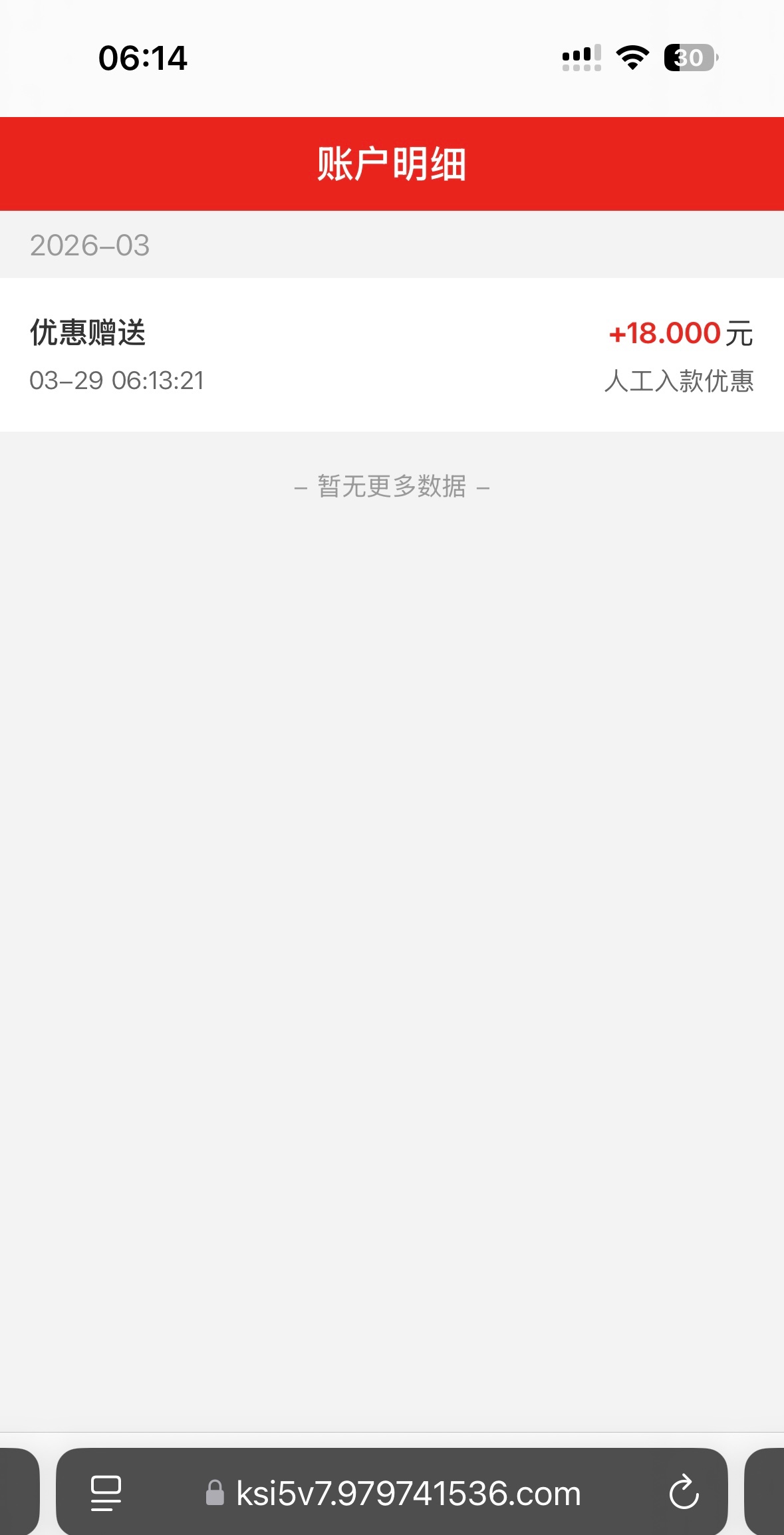Reload the page in Safari
The width and height of the screenshot is (784, 1535).
click(x=684, y=1493)
